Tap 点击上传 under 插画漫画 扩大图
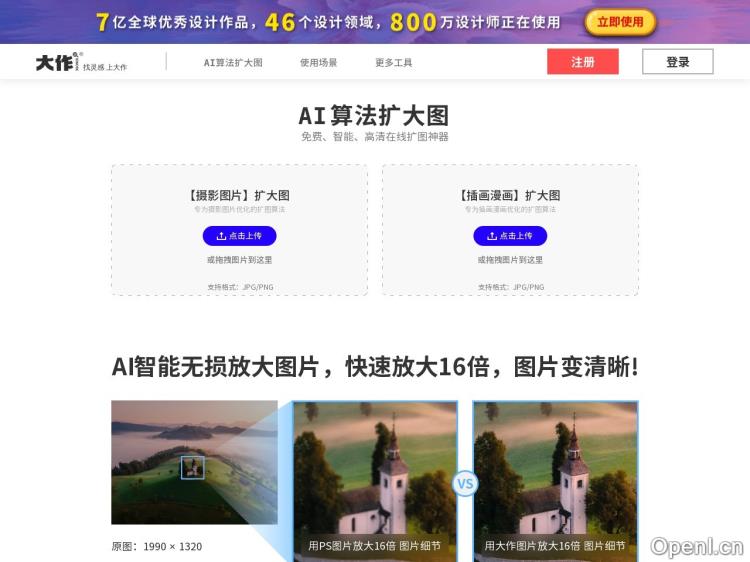 tap(510, 236)
